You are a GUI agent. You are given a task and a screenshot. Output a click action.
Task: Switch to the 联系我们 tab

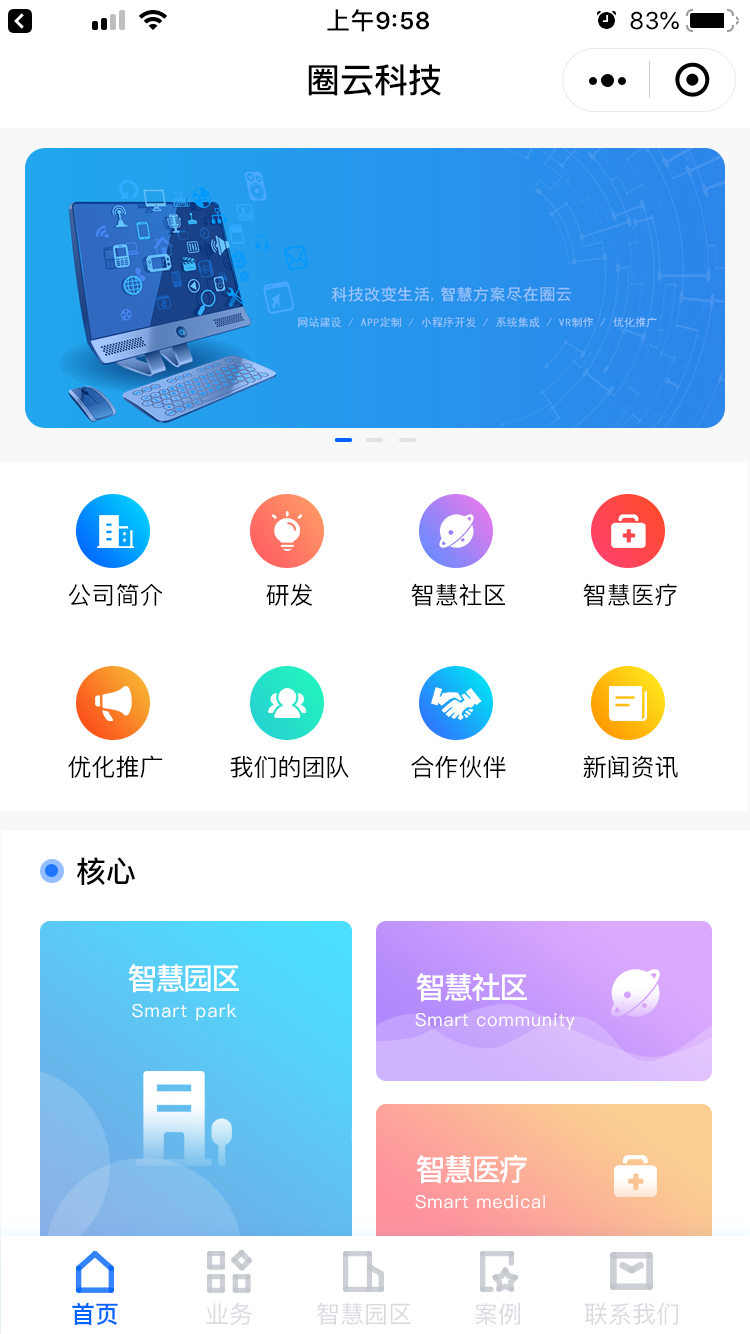coord(632,1288)
